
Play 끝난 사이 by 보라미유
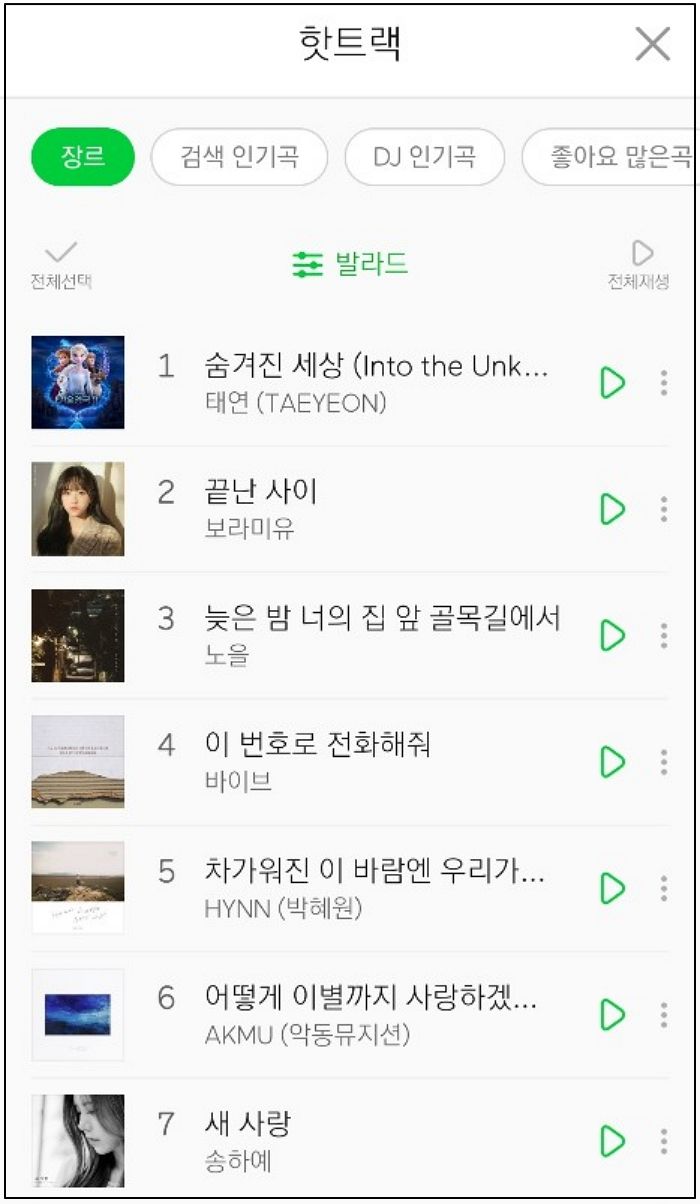click(x=612, y=509)
